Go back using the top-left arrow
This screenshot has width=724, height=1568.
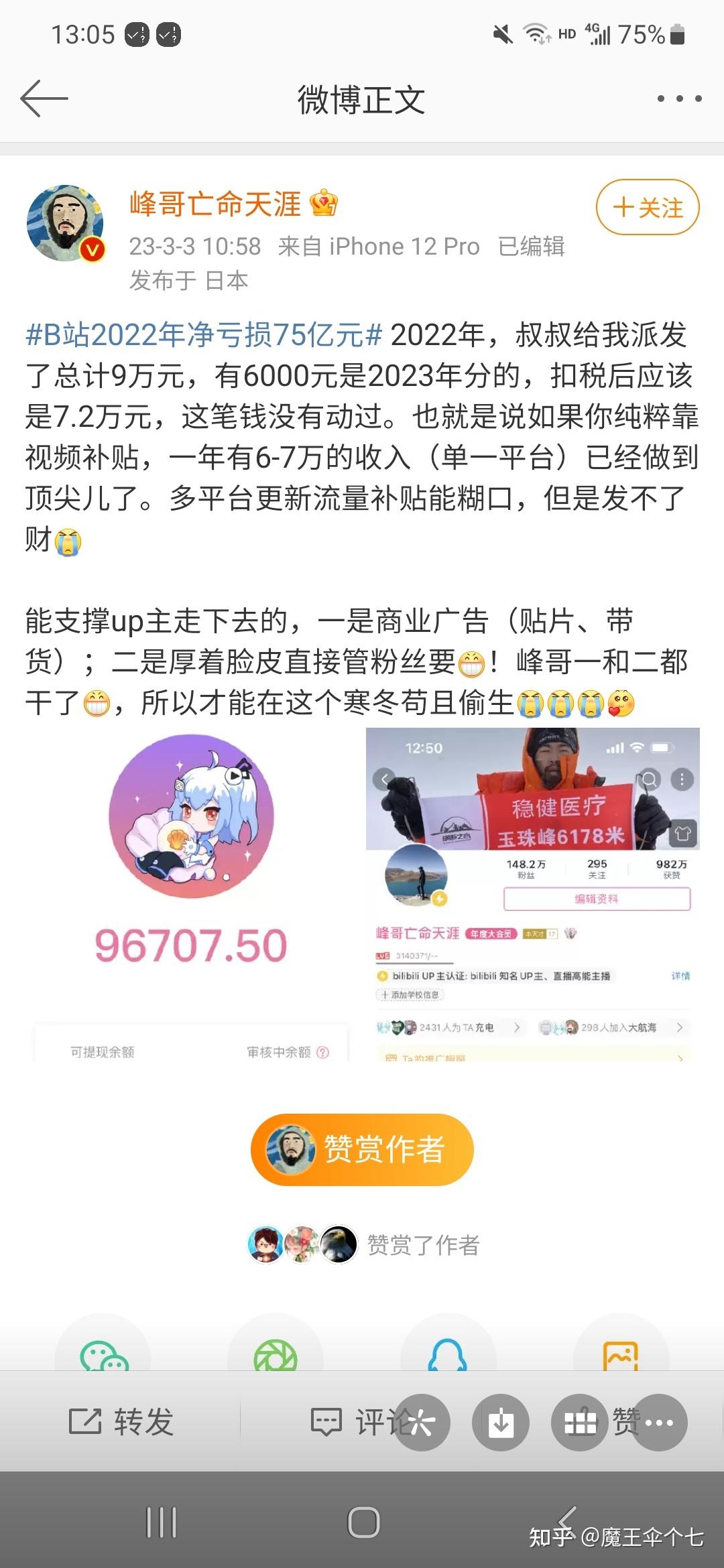44,99
